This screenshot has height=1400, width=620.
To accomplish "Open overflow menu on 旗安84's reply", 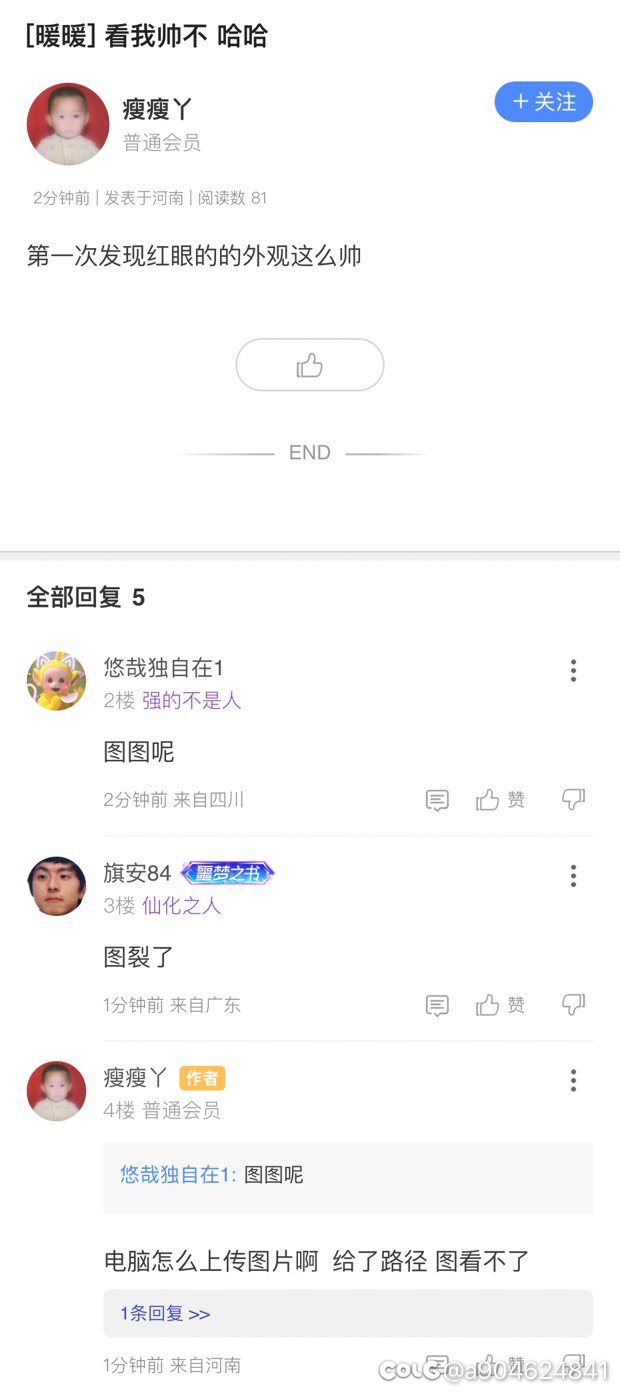I will coord(573,876).
